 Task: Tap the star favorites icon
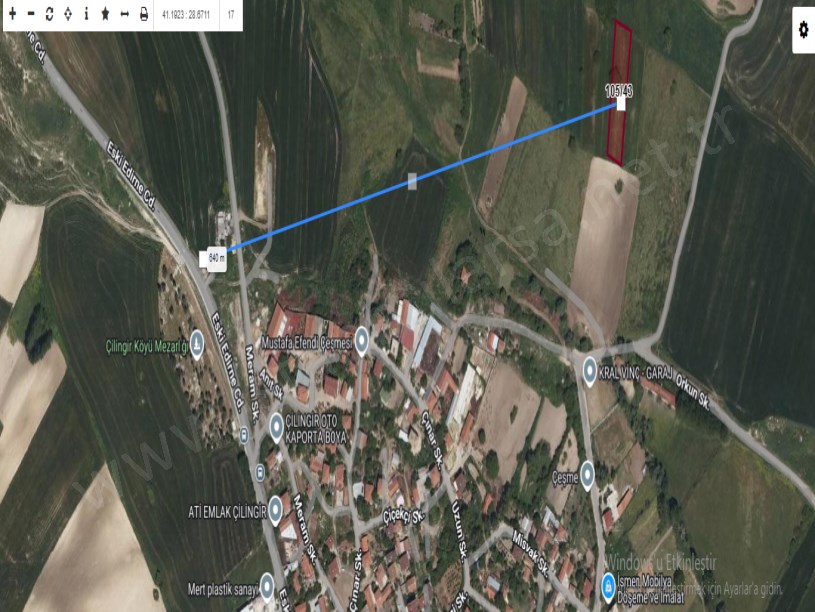(105, 15)
